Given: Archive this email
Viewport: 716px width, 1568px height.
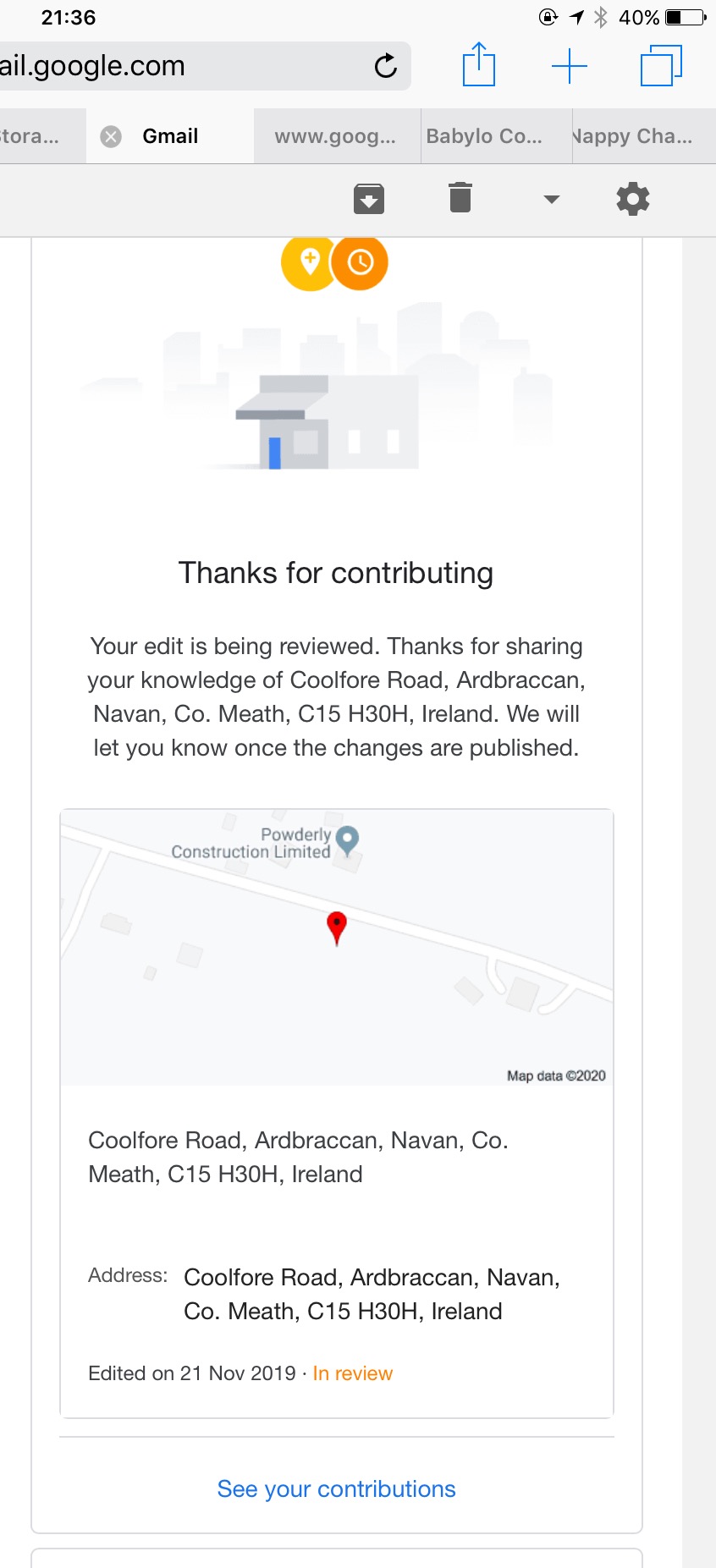Looking at the screenshot, I should click(x=369, y=199).
